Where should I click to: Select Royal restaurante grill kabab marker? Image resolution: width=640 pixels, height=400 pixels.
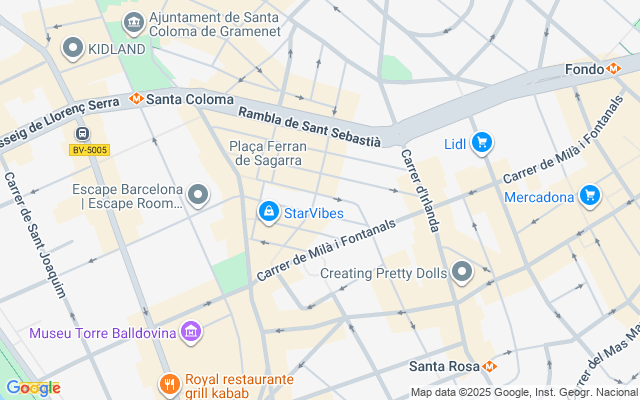click(x=169, y=383)
